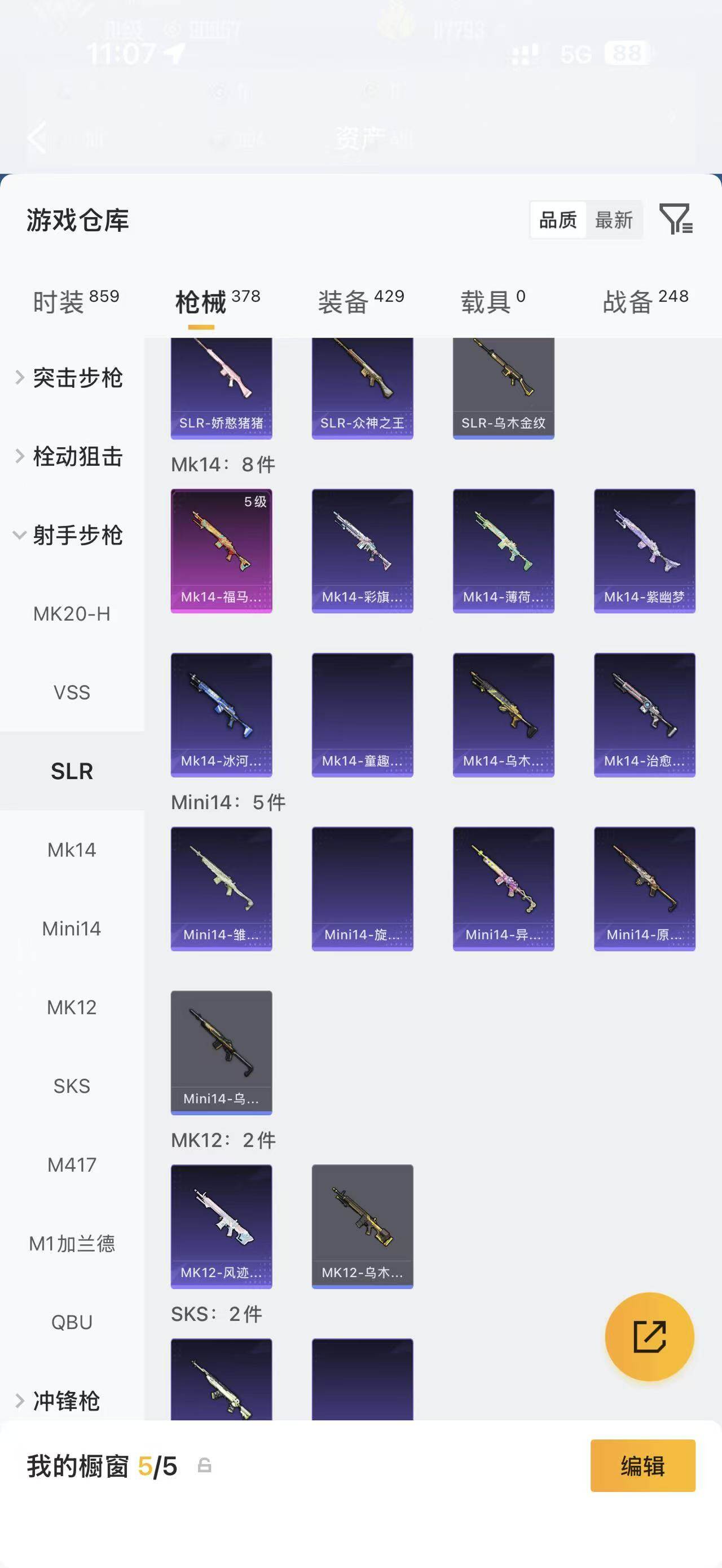Switch to the 时装 tab
722x1568 pixels.
(76, 301)
